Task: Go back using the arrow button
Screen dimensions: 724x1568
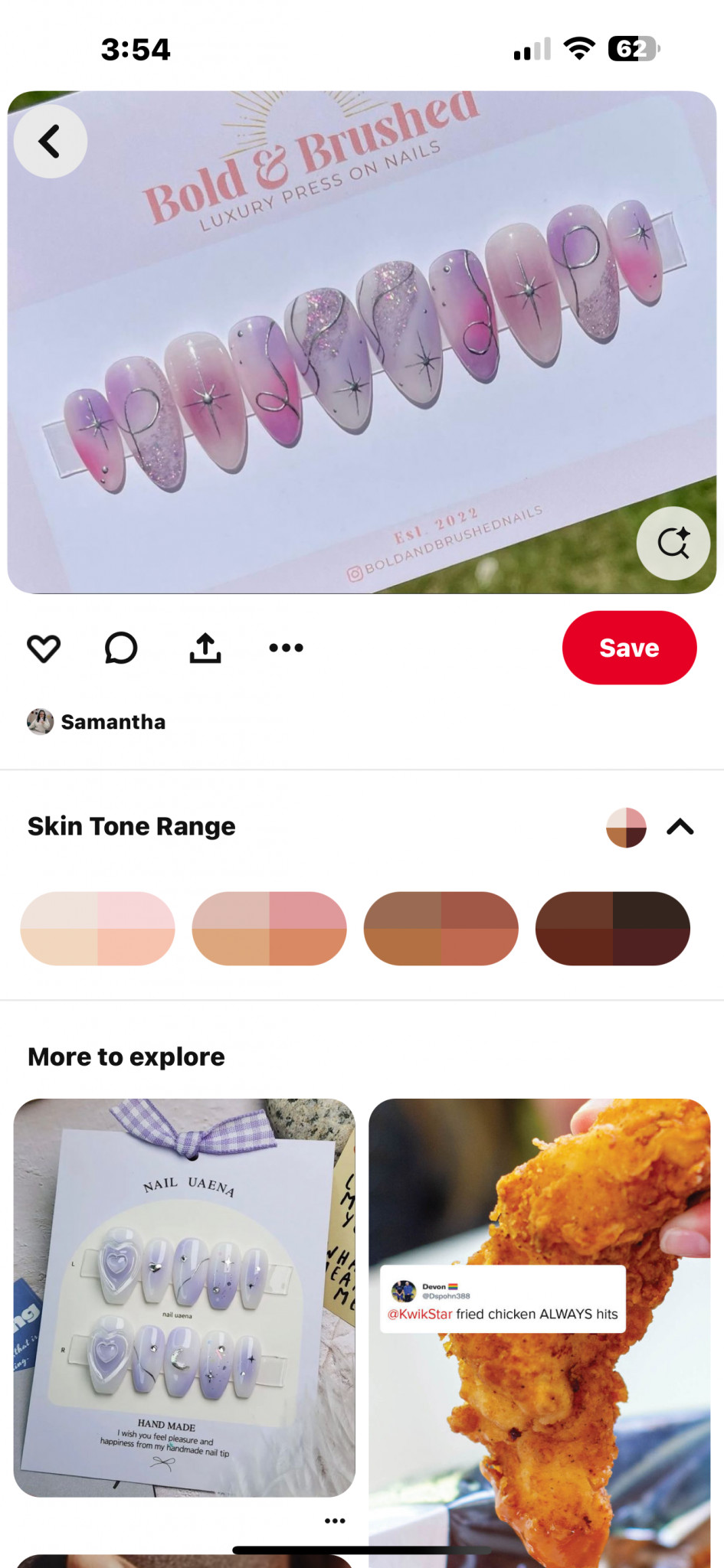Action: pyautogui.click(x=51, y=142)
